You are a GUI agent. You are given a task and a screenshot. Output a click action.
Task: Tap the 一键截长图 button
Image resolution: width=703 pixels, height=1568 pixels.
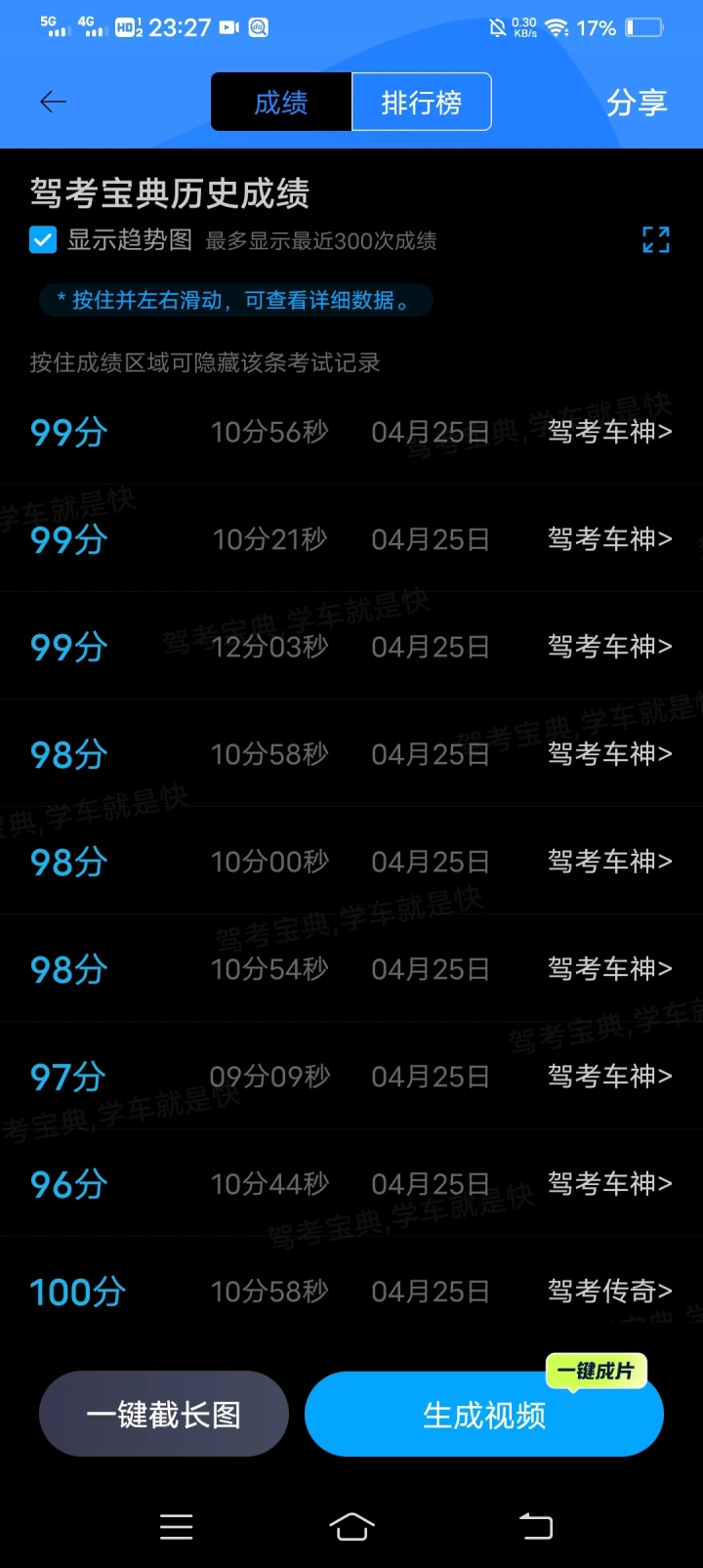pyautogui.click(x=164, y=1414)
